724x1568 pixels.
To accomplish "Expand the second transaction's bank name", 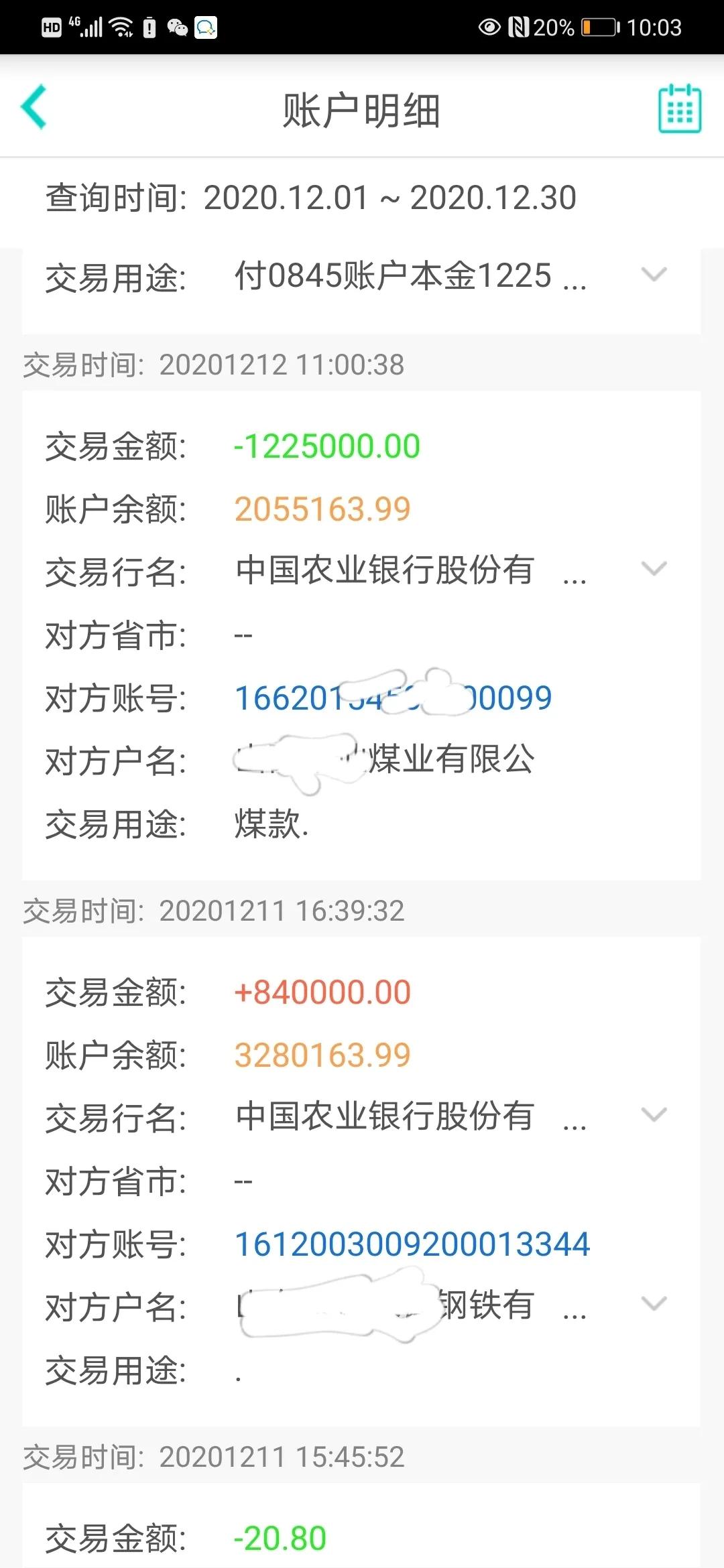I will 654,1115.
